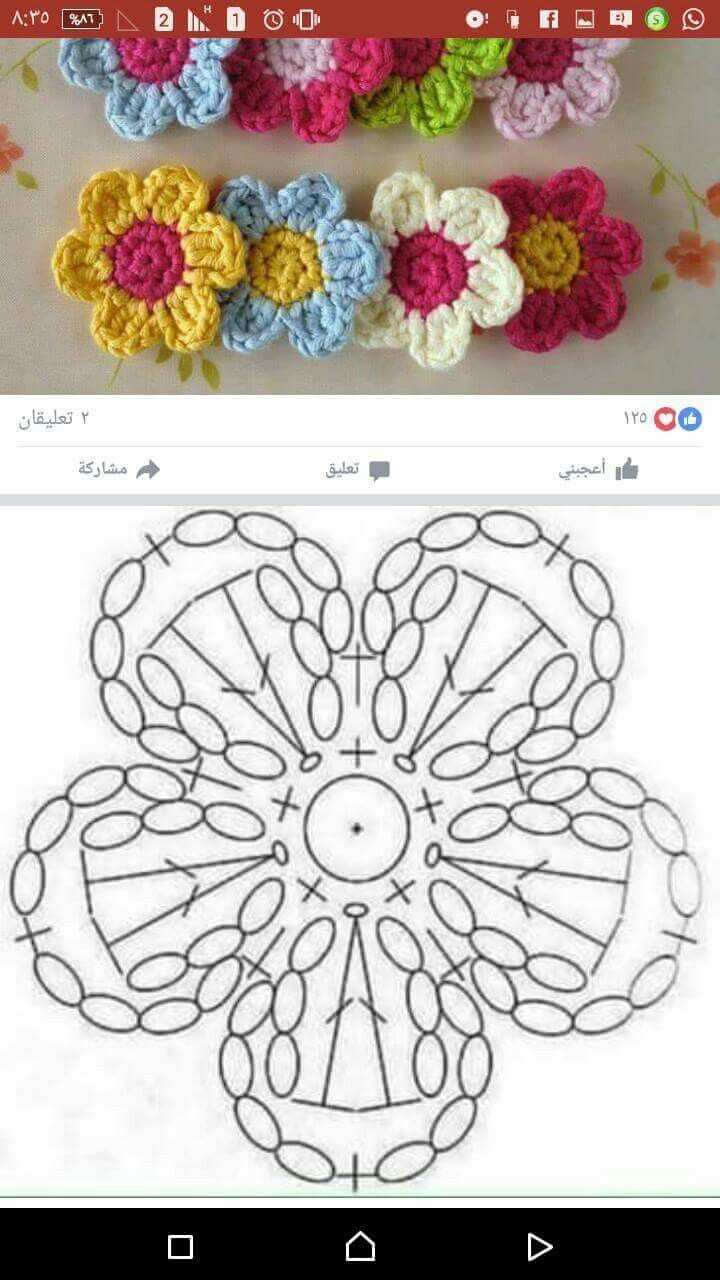Go back with the triangle navigation button
720x1280 pixels.
[539, 1246]
